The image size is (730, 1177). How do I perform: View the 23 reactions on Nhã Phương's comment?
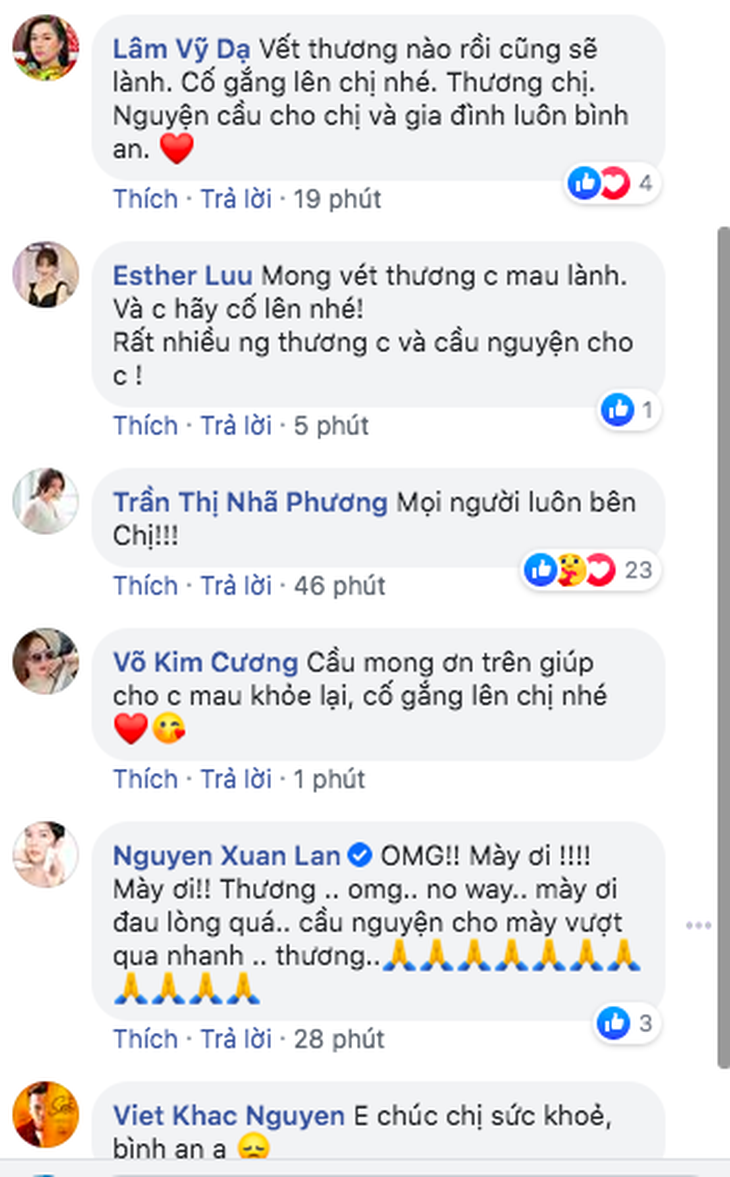(x=591, y=570)
